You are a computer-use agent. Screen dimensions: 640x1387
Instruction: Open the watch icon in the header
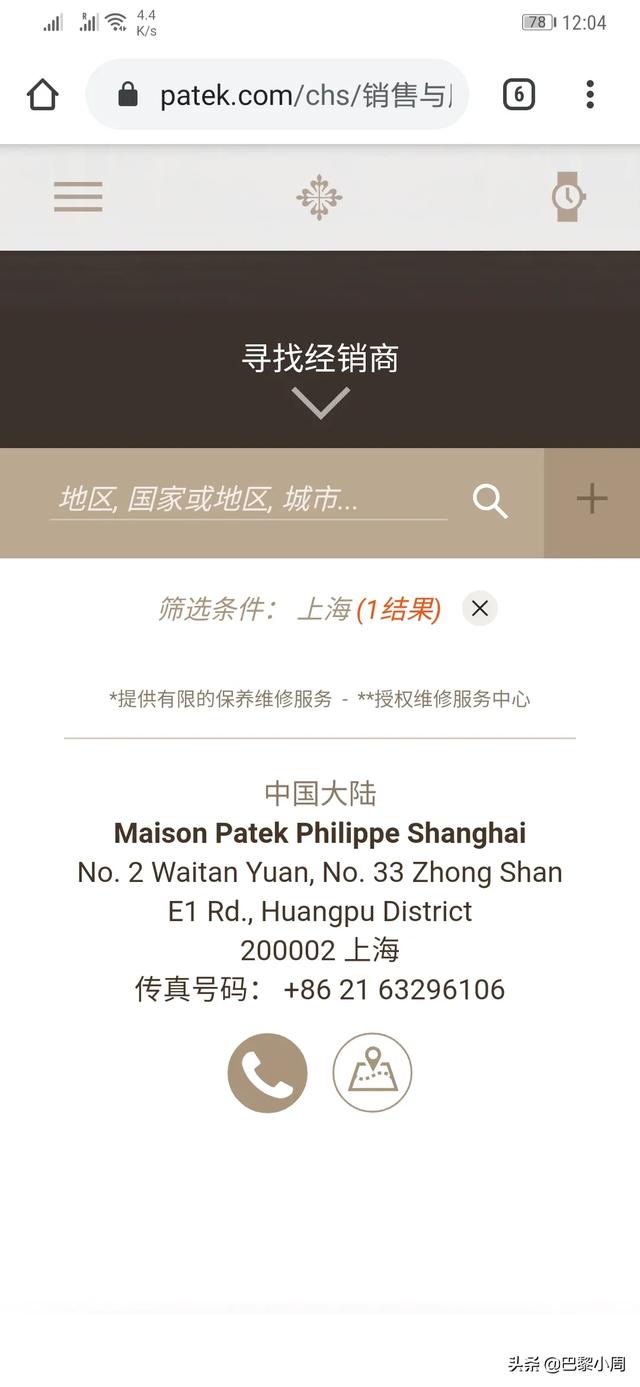click(568, 196)
